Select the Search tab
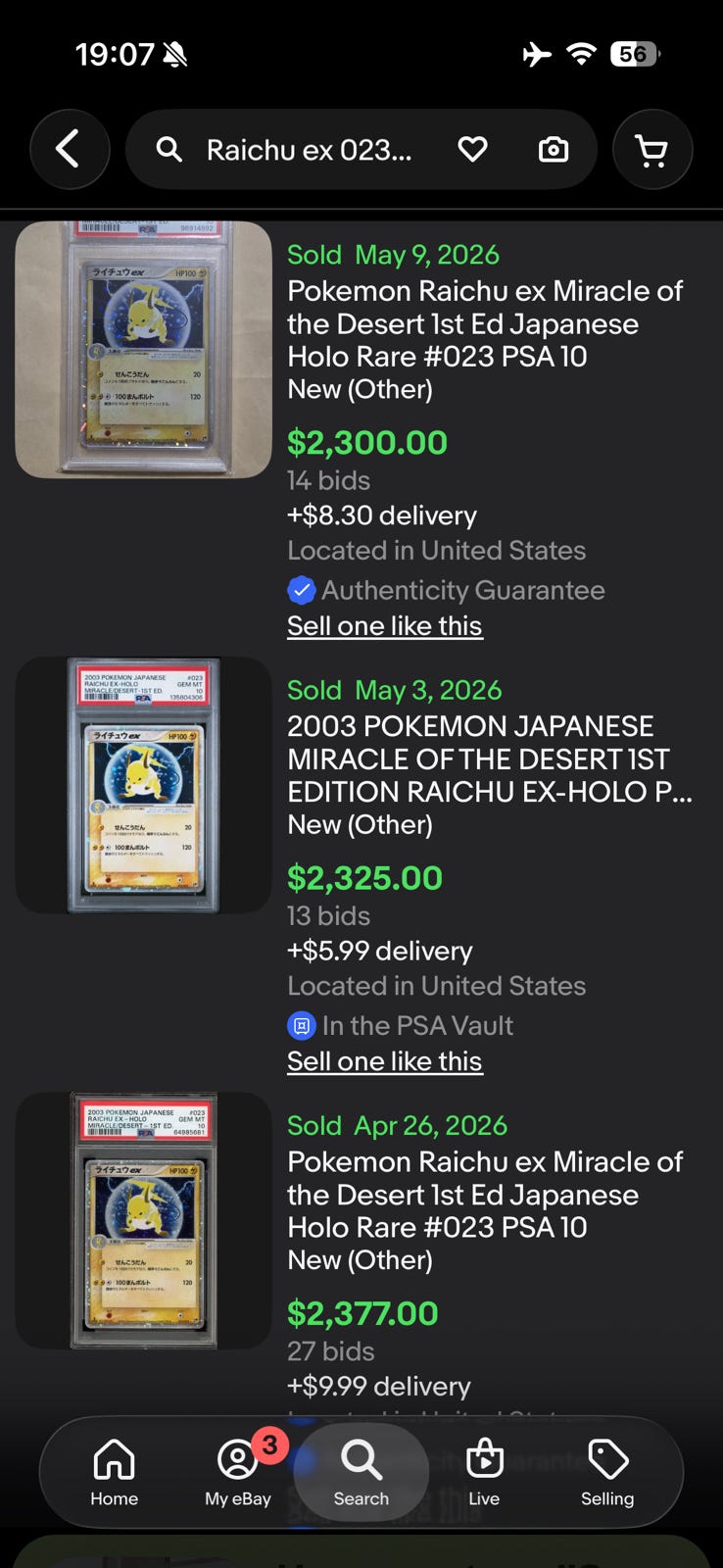The width and height of the screenshot is (723, 1568). point(361,1472)
